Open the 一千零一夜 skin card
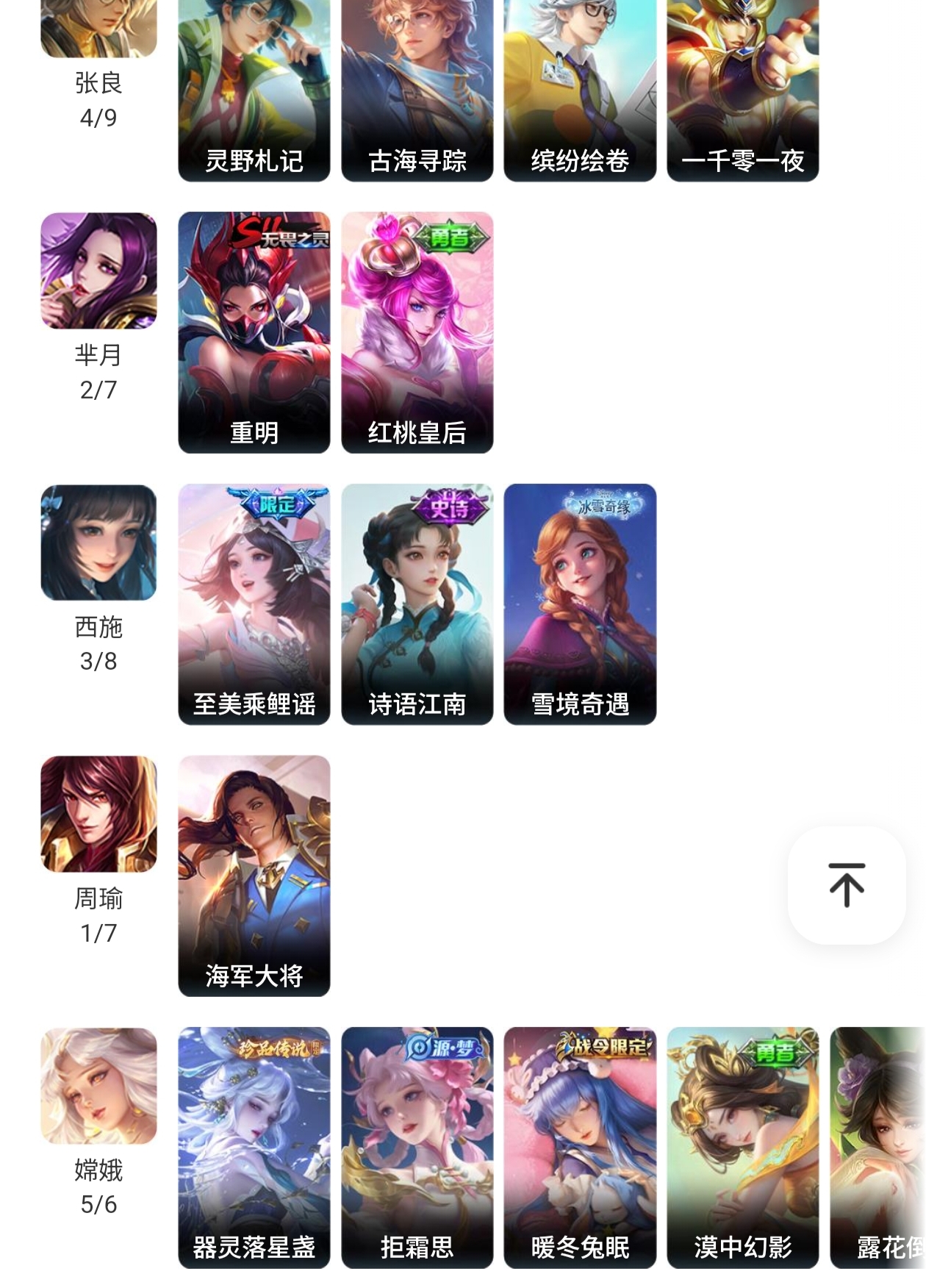The image size is (926, 1288). [x=743, y=90]
